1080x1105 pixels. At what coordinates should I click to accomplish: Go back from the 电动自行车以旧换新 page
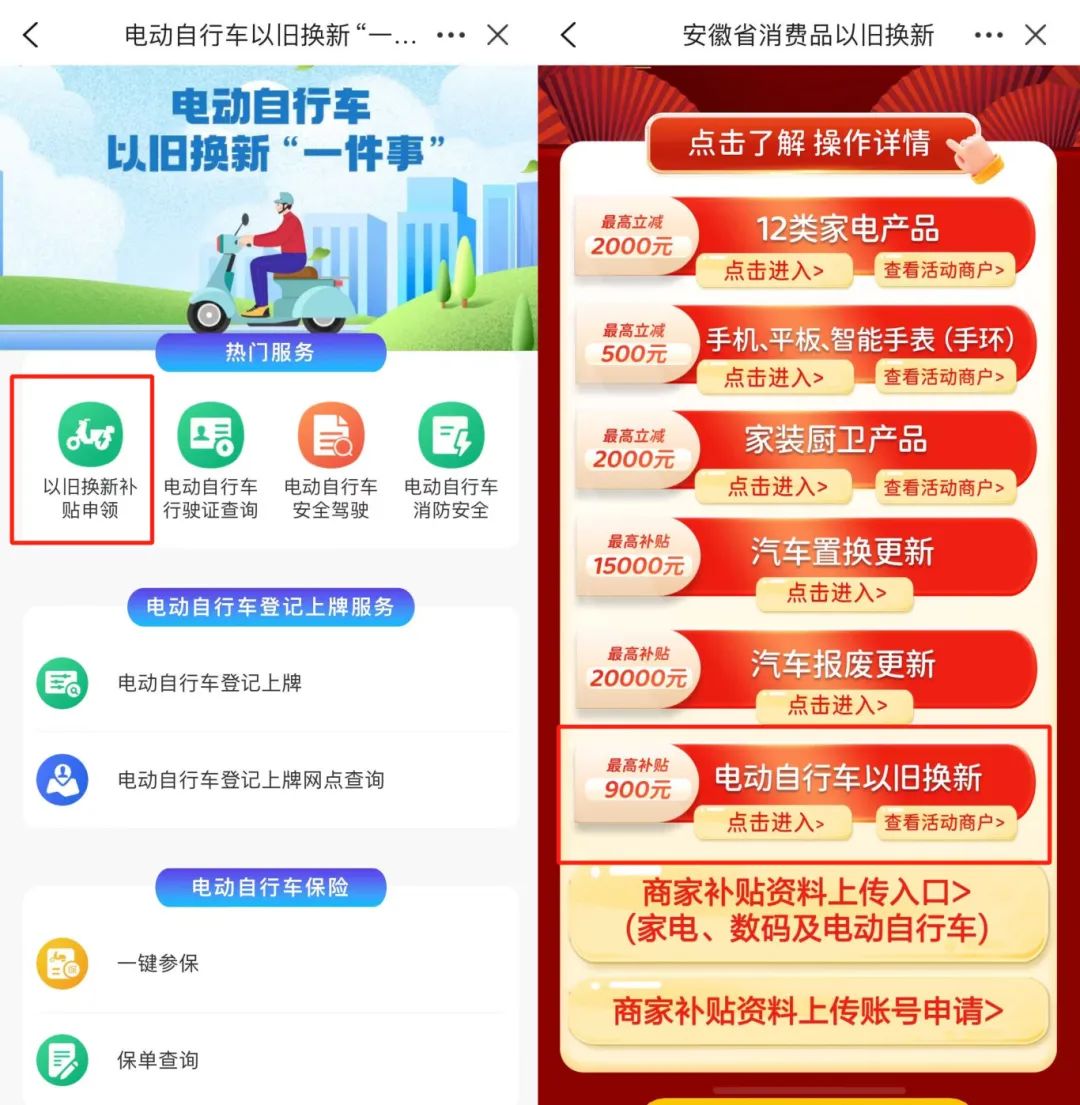(x=30, y=36)
